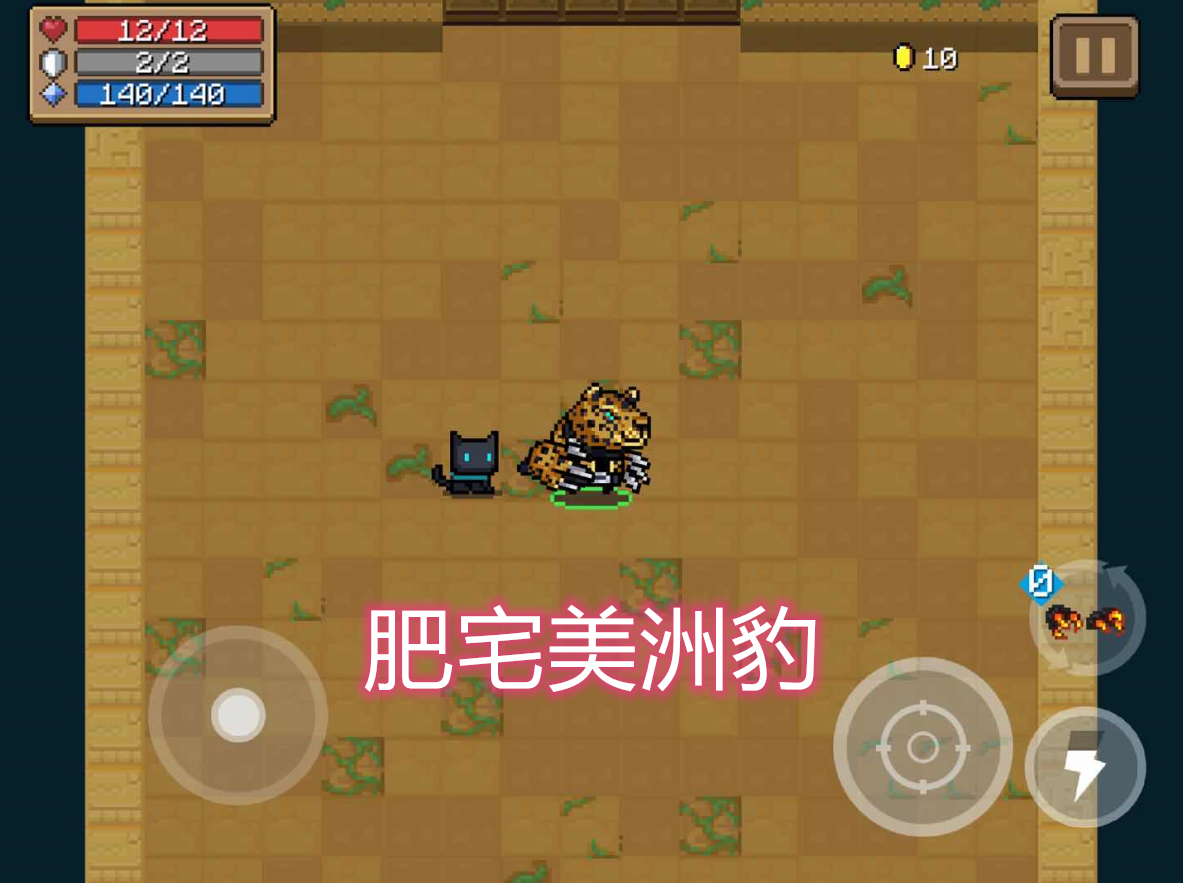Switch weapon with the weapon swap button
Screen dimensions: 1183x883
(x=1087, y=619)
